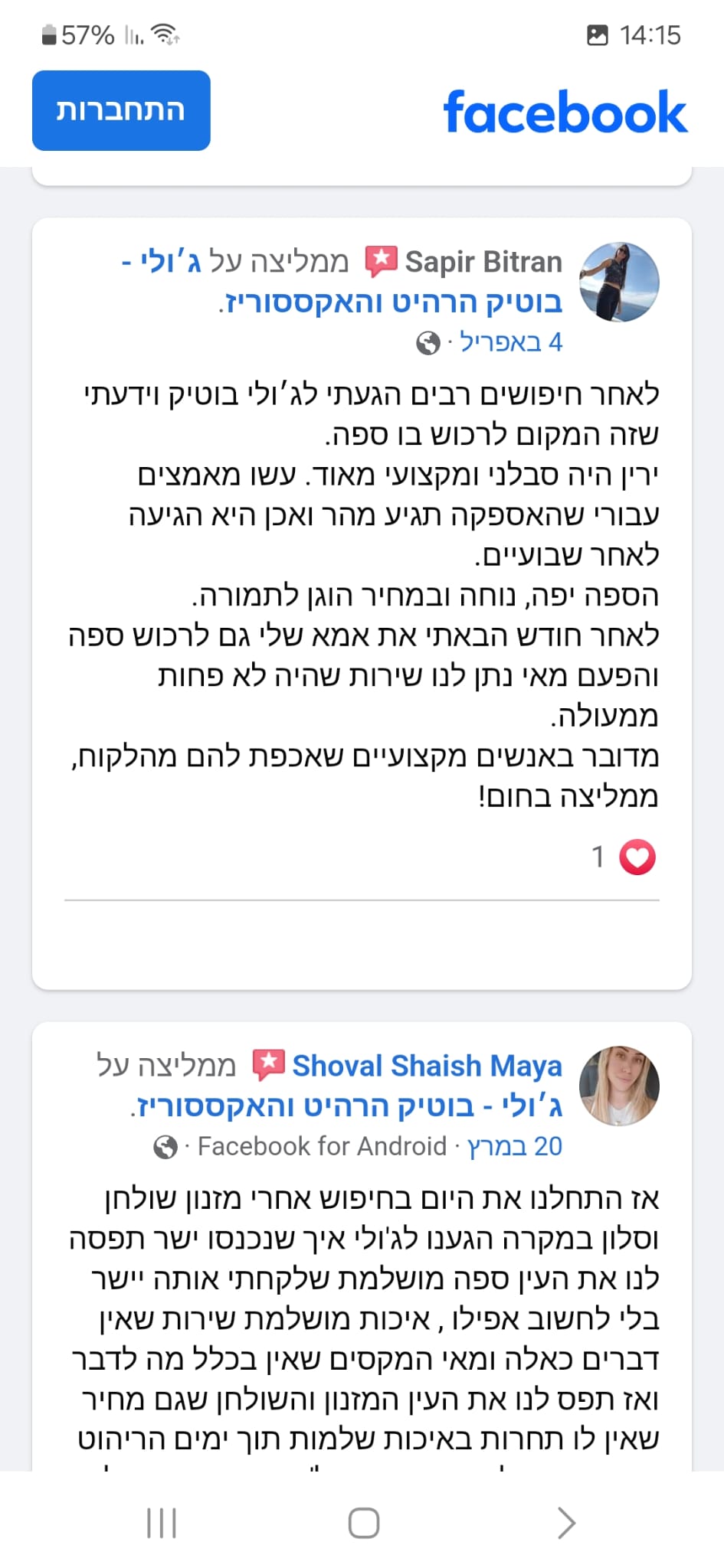Open the ג'ולי page link in Shoval's post
This screenshot has width=724, height=1568.
tap(348, 1106)
